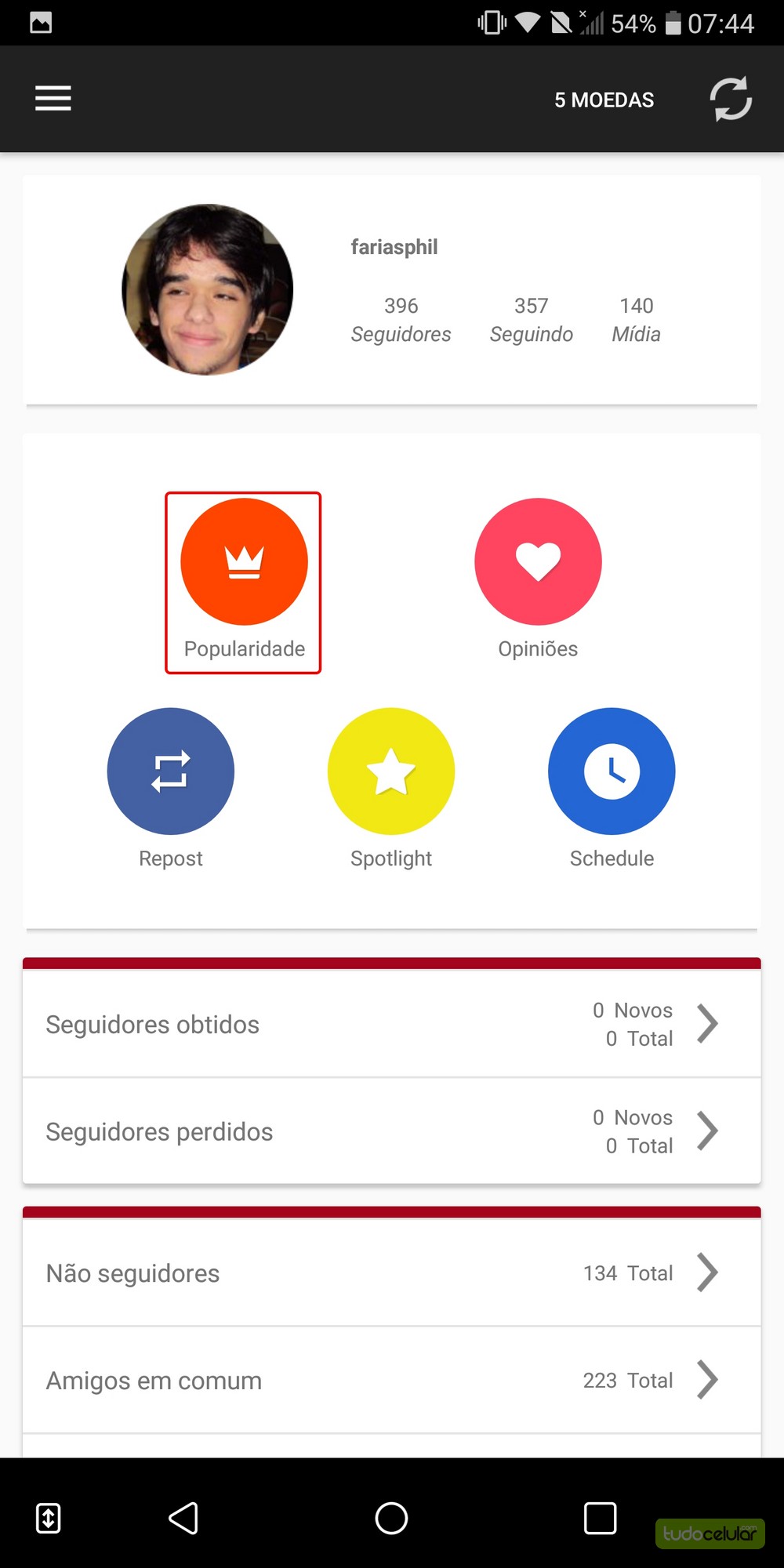Open recent apps from the navigation bar
Viewport: 784px width, 1568px height.
click(600, 1519)
